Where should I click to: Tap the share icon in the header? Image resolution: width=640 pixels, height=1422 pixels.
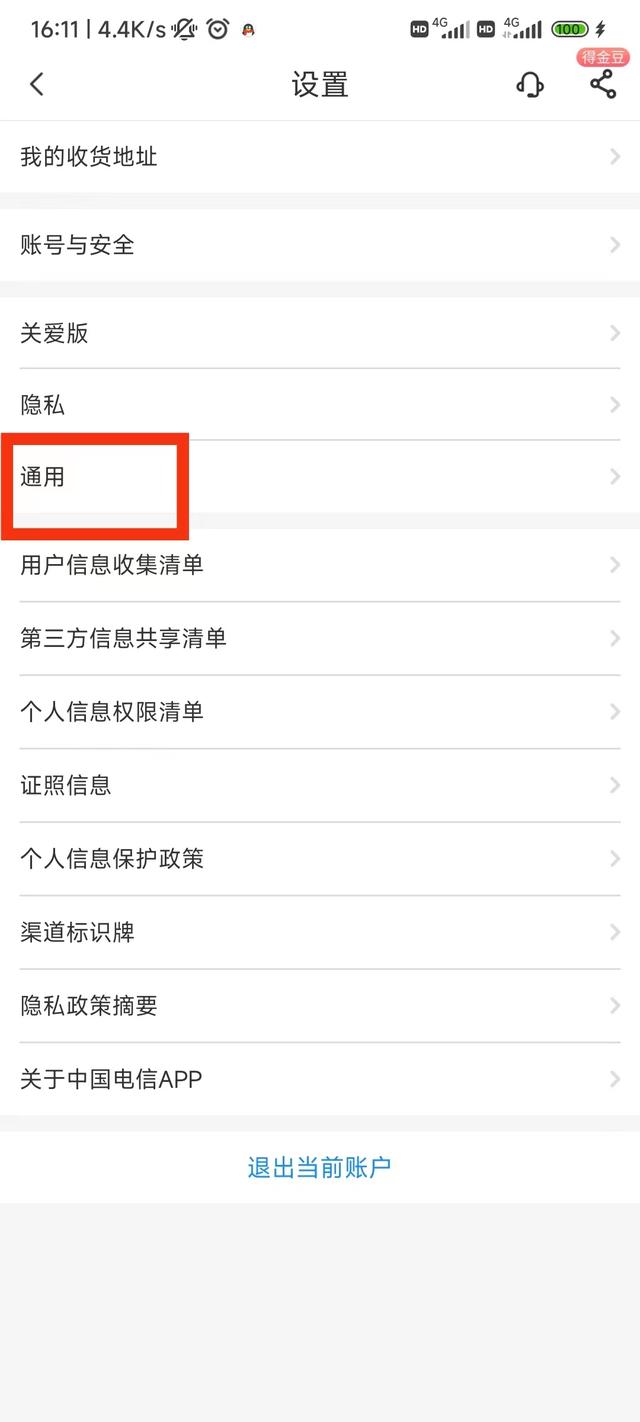pyautogui.click(x=603, y=85)
